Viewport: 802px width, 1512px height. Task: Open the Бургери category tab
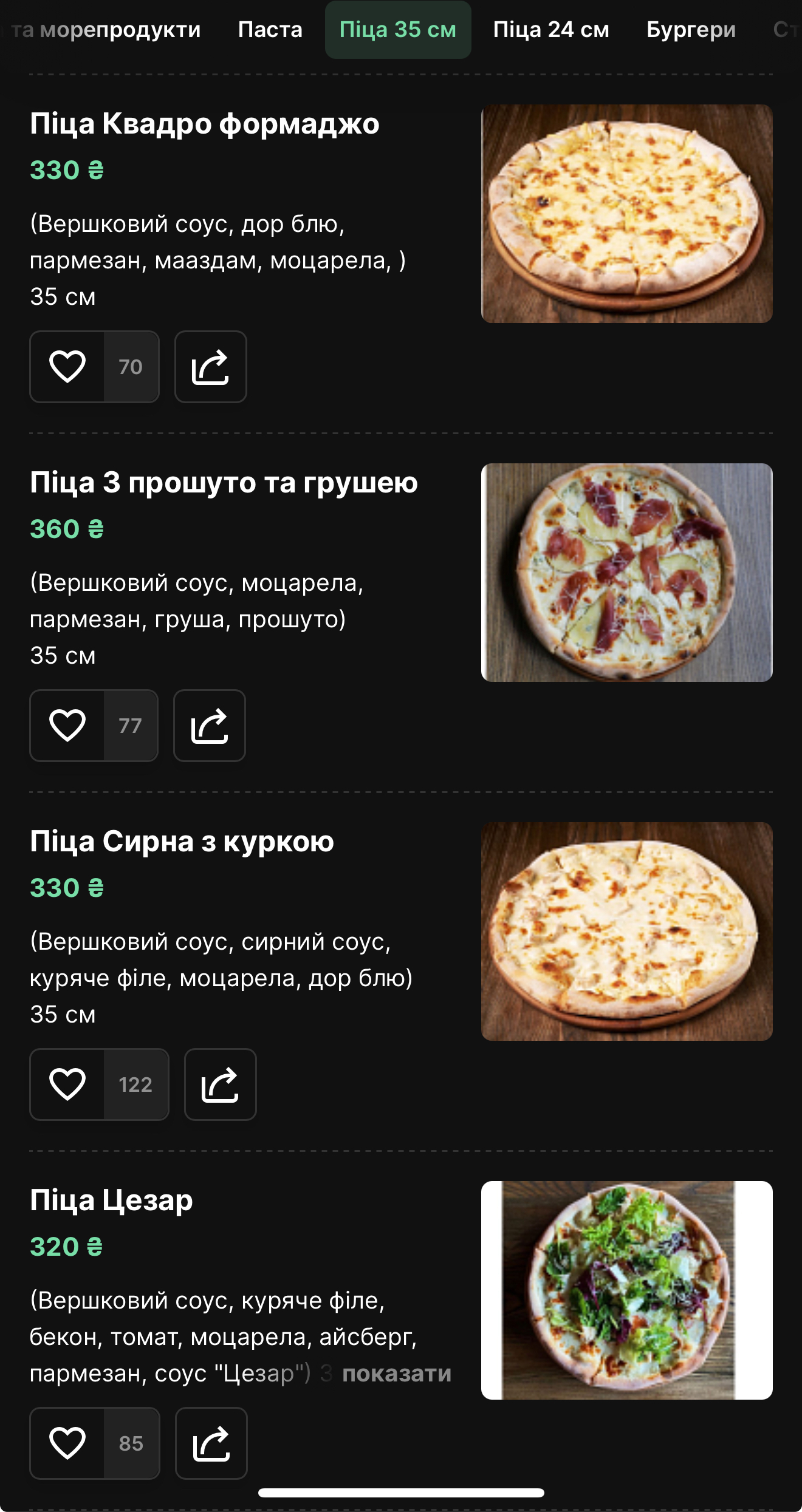[x=691, y=29]
